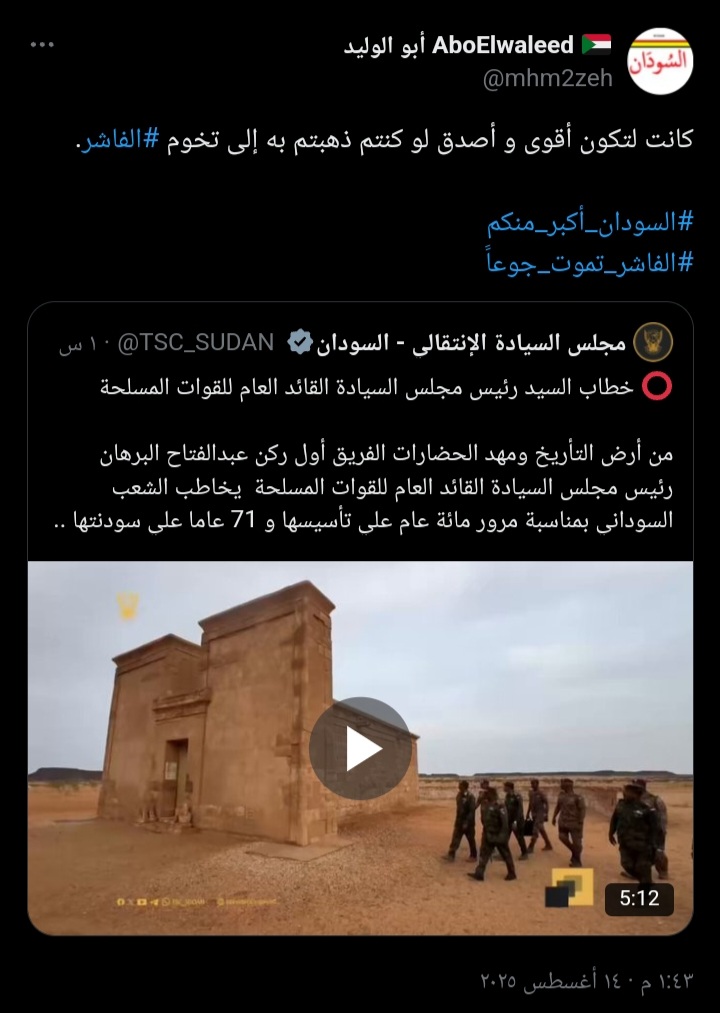Viewport: 720px width, 1013px height.
Task: Open the tweet's three-dot overflow menu
Action: point(42,46)
